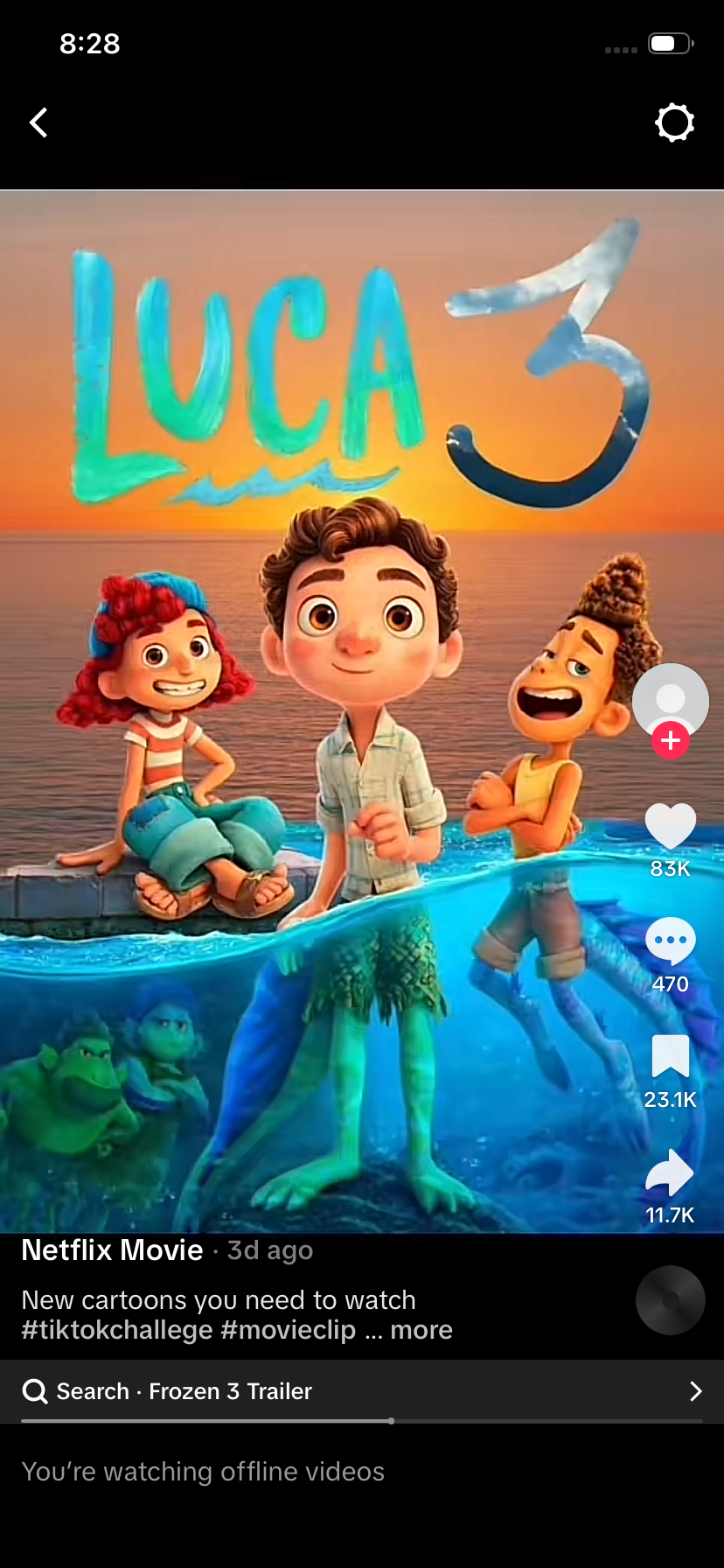Share this video
This screenshot has width=724, height=1568.
click(671, 1172)
